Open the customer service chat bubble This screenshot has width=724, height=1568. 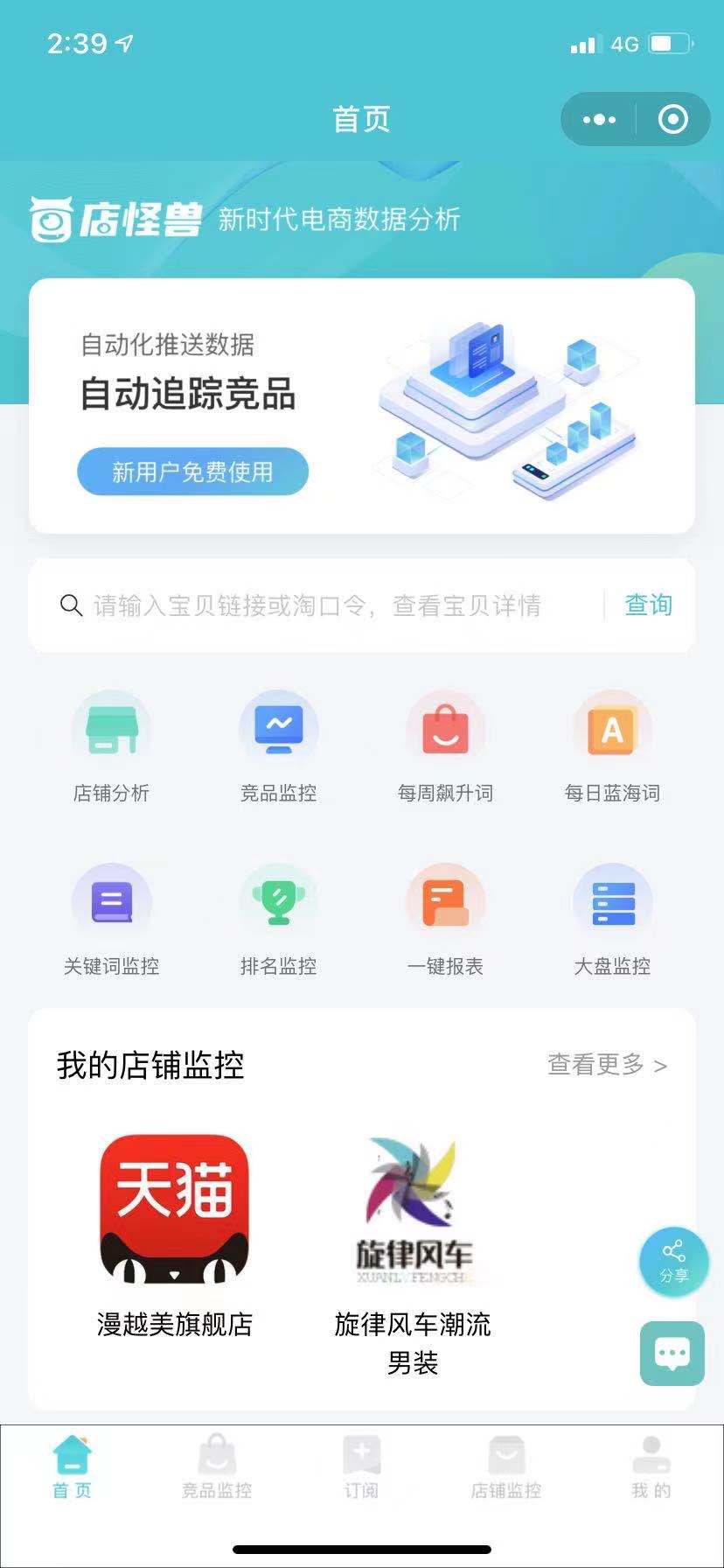(672, 1354)
